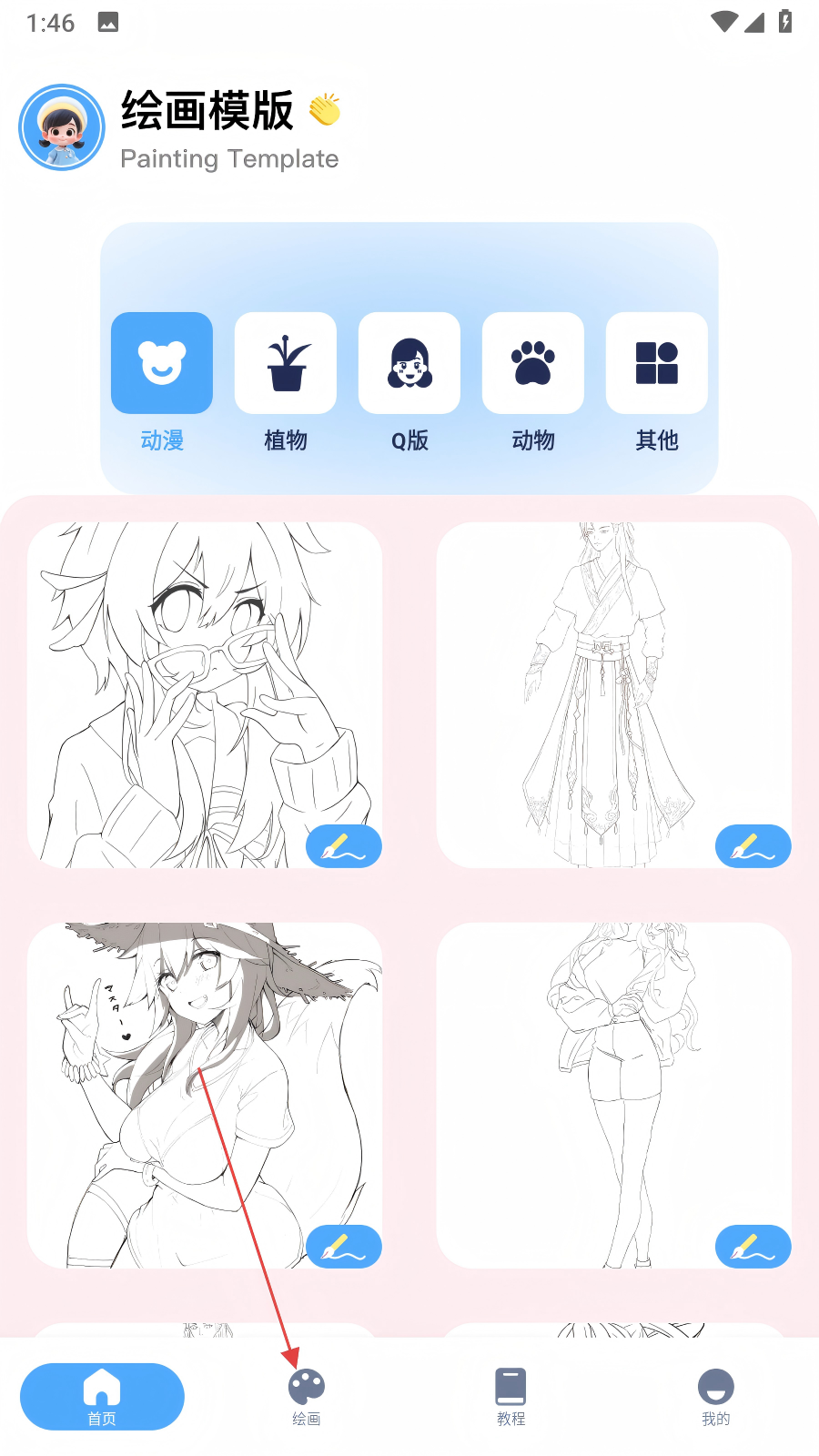The height and width of the screenshot is (1456, 819).
Task: Open the straw hat fox girl template
Action: (x=205, y=1096)
